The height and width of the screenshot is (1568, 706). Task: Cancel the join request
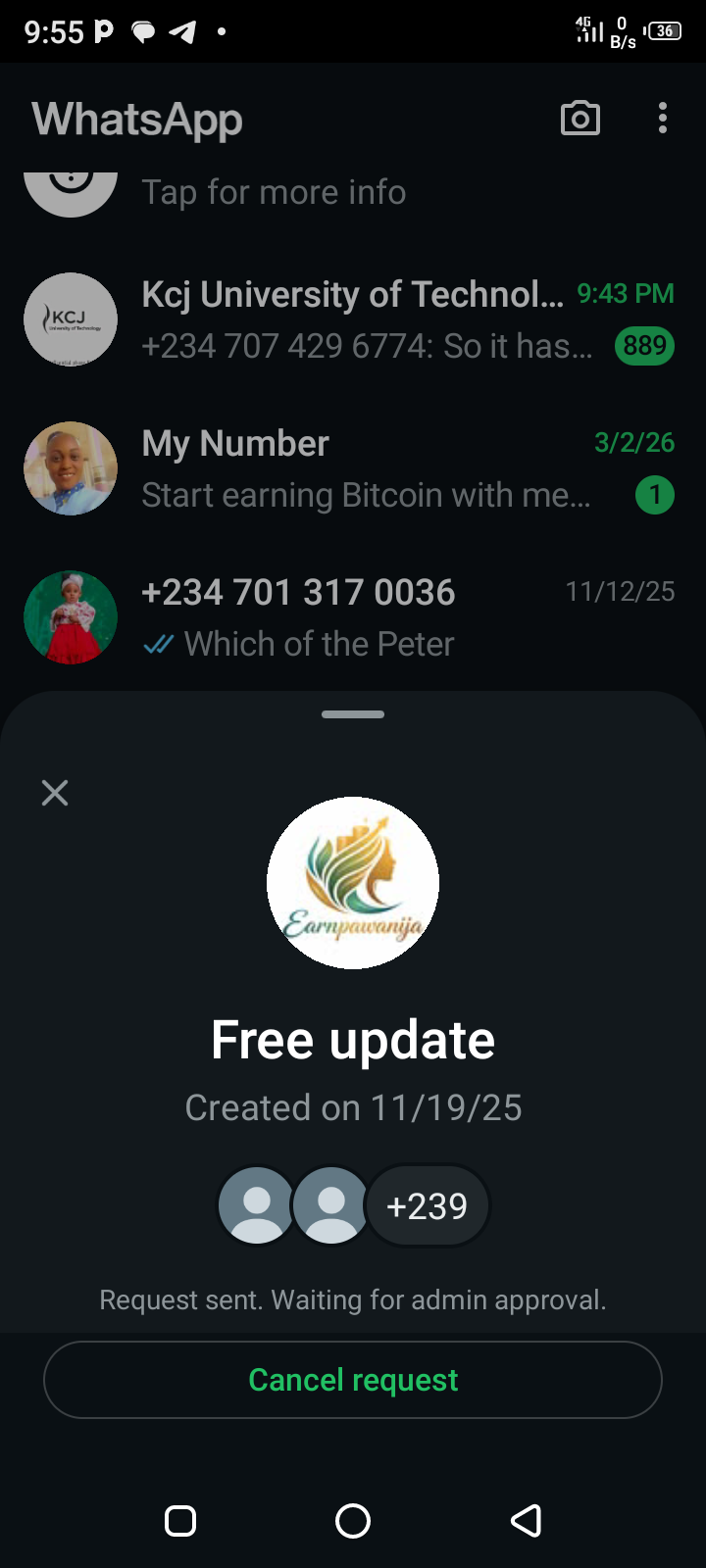coord(353,1380)
